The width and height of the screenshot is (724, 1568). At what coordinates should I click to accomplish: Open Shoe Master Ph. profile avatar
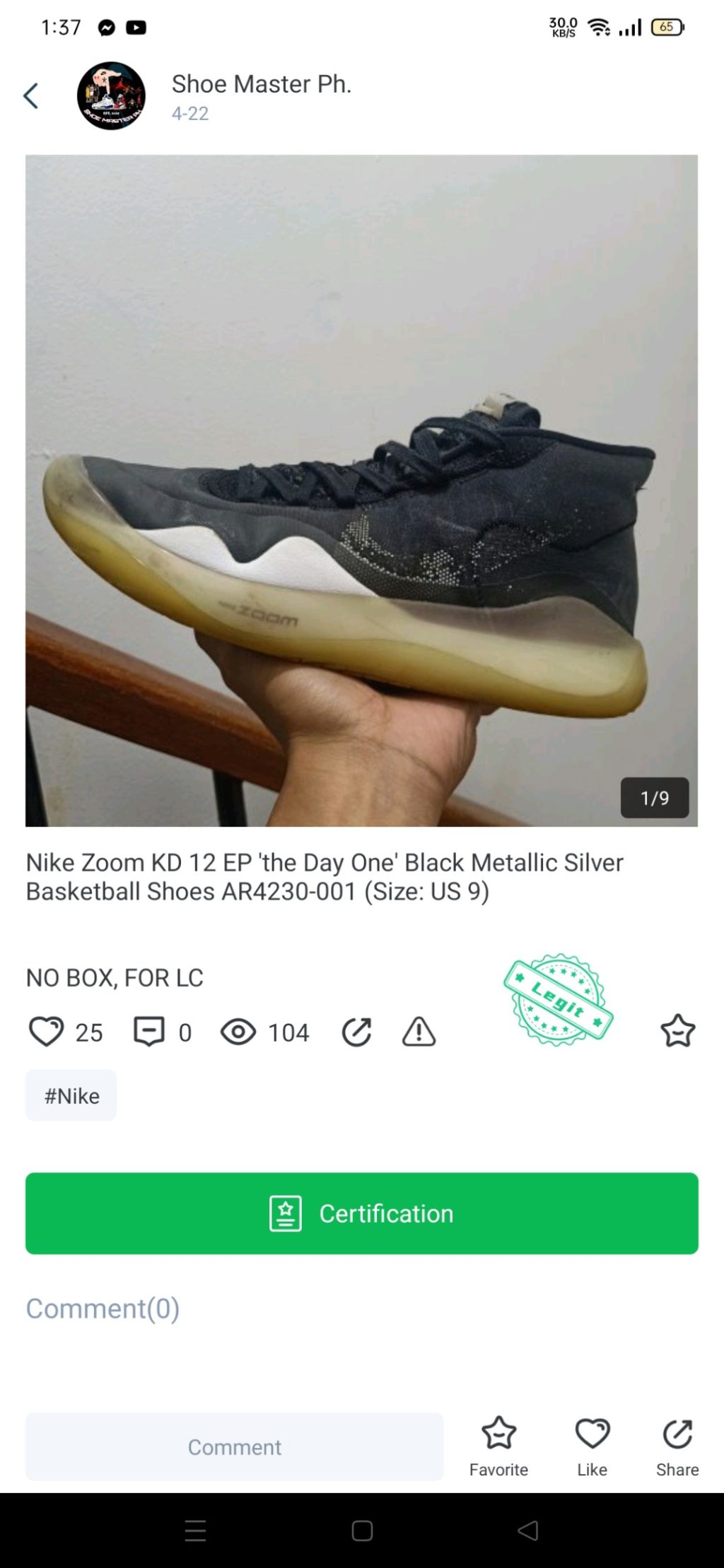111,95
